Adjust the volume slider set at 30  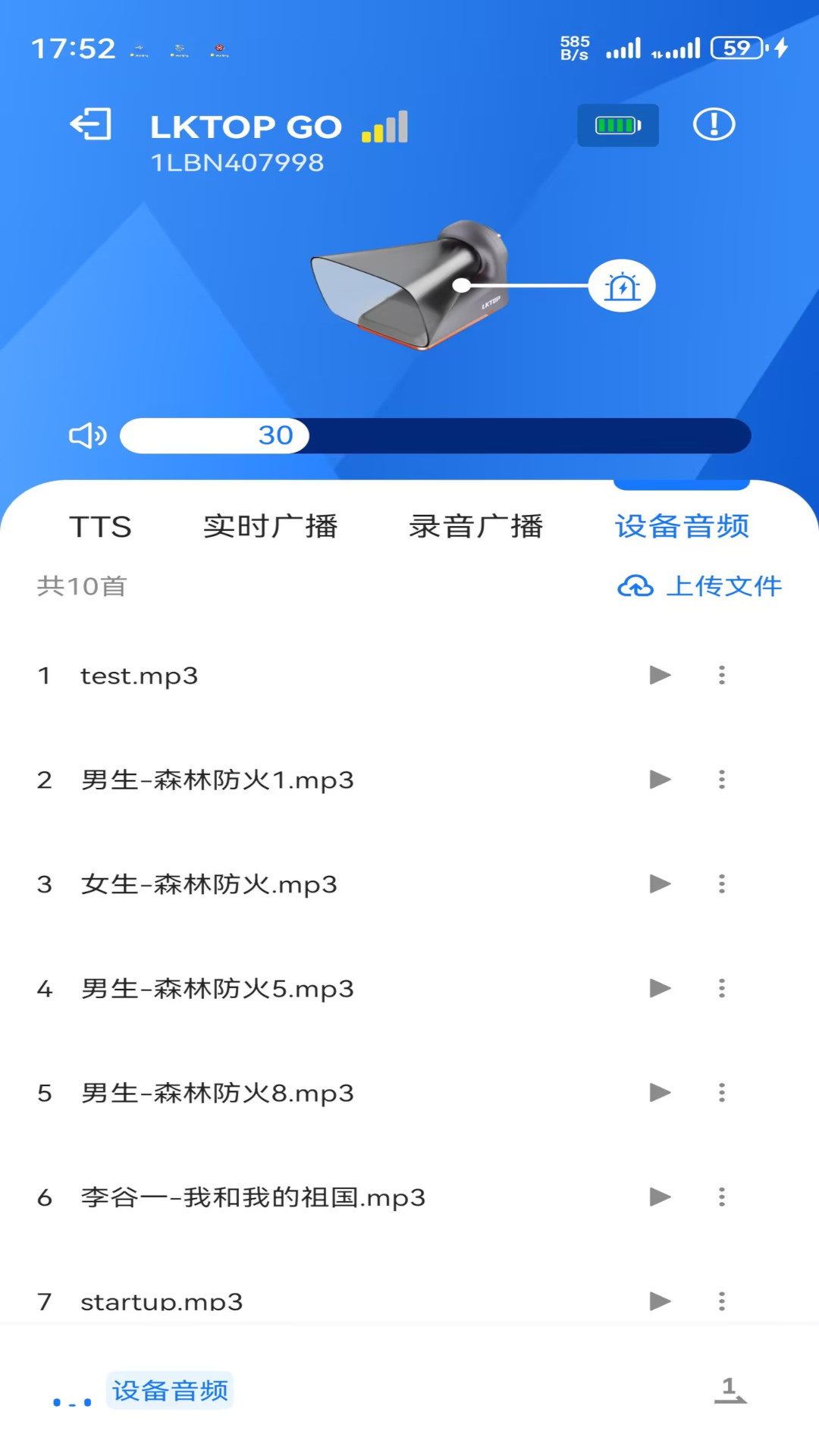(274, 435)
